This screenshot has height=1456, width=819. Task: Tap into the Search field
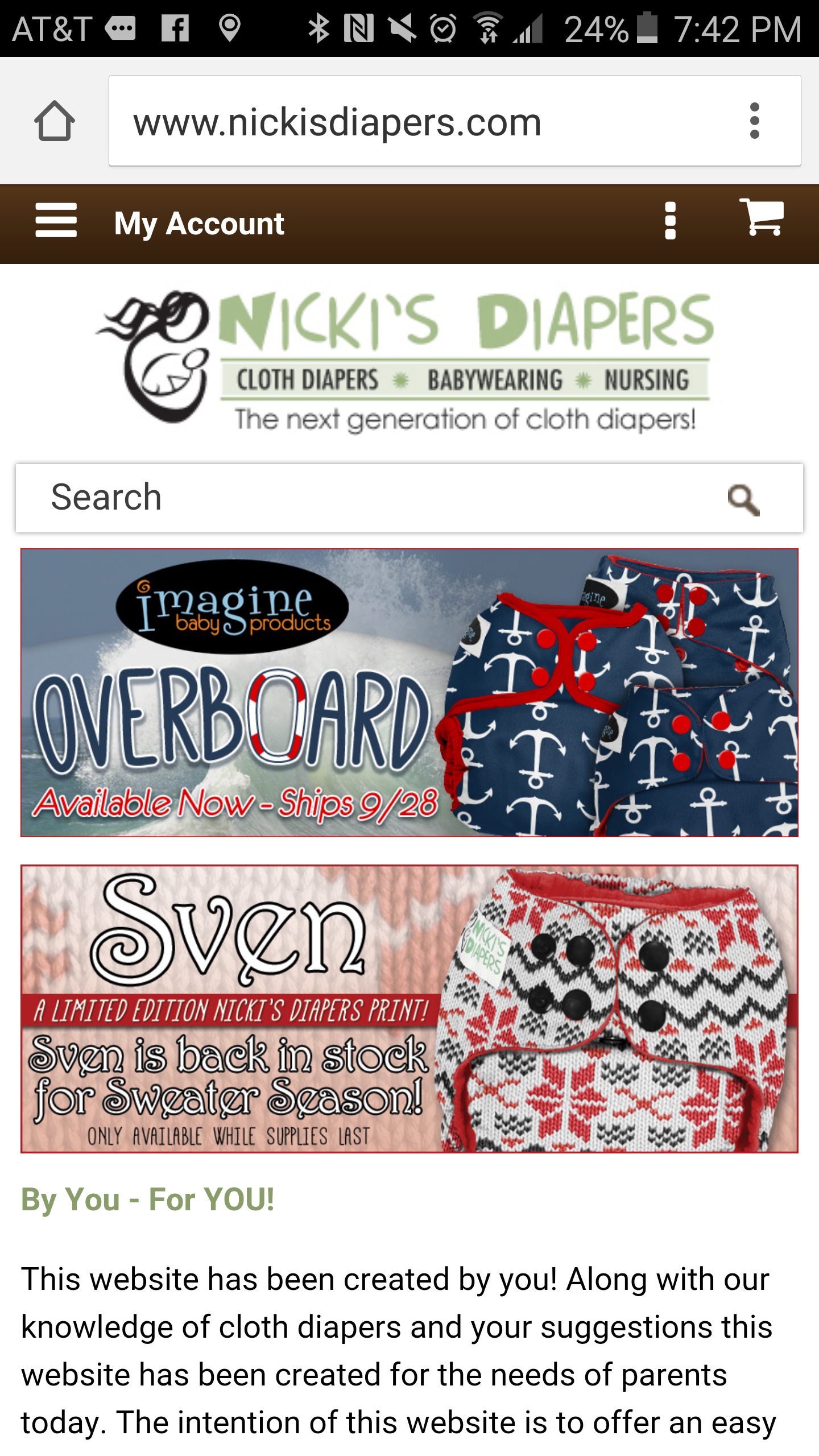(x=364, y=498)
